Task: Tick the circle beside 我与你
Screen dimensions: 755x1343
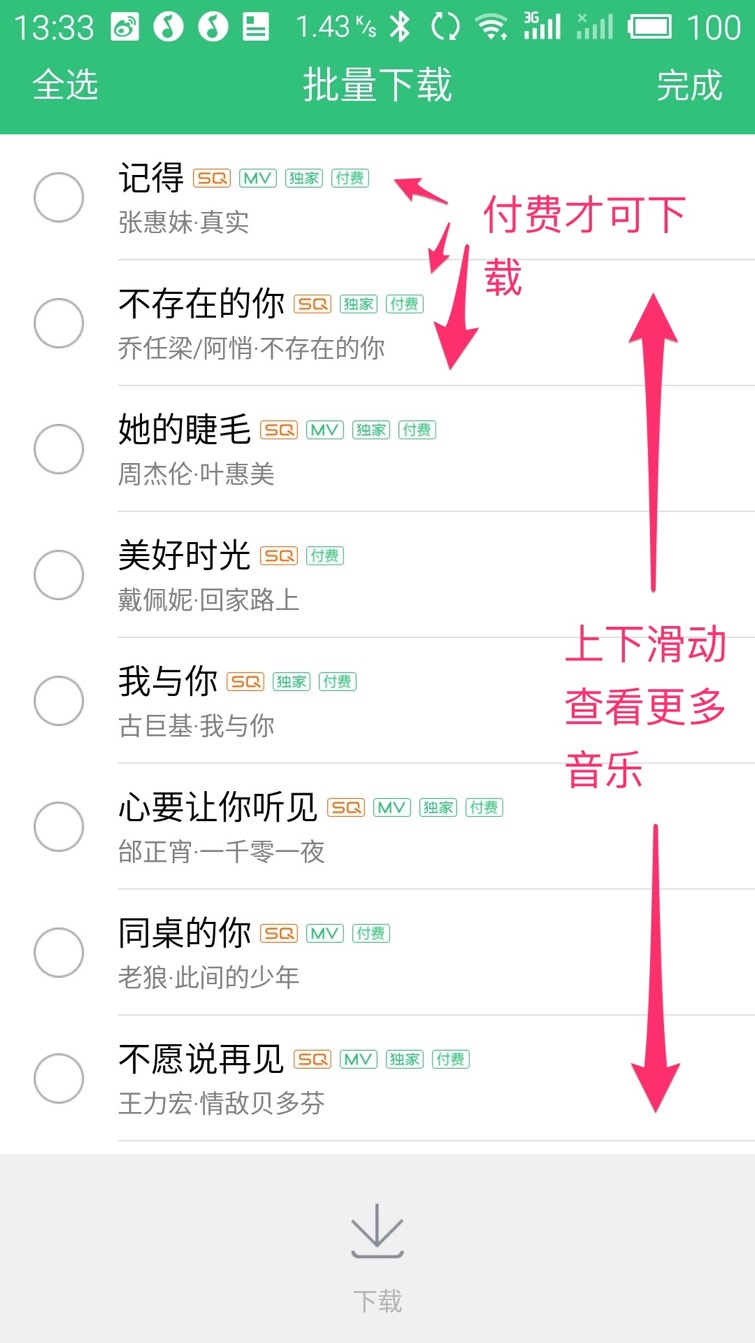Action: coord(59,701)
